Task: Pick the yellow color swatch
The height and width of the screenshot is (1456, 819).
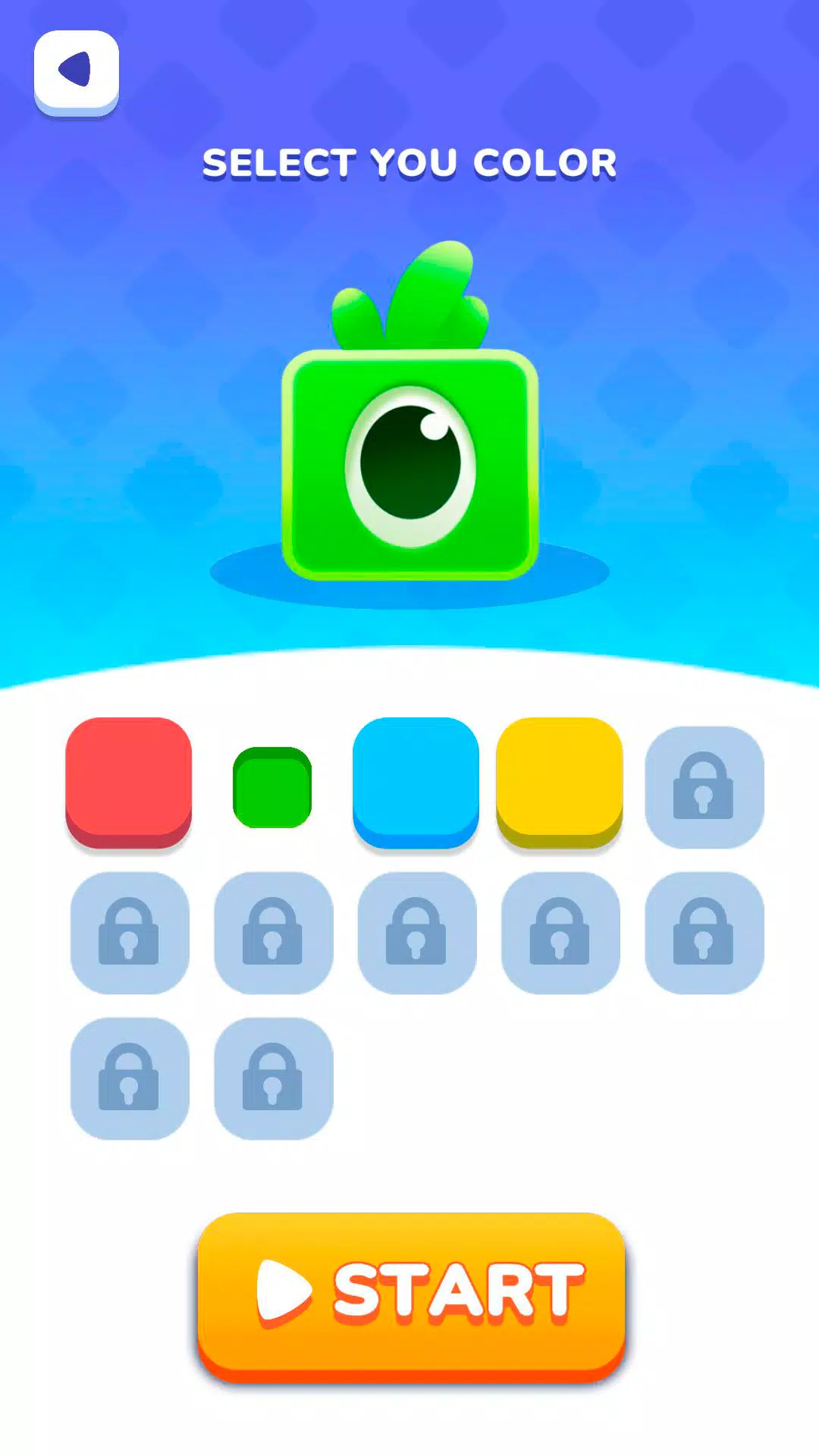Action: click(x=560, y=783)
